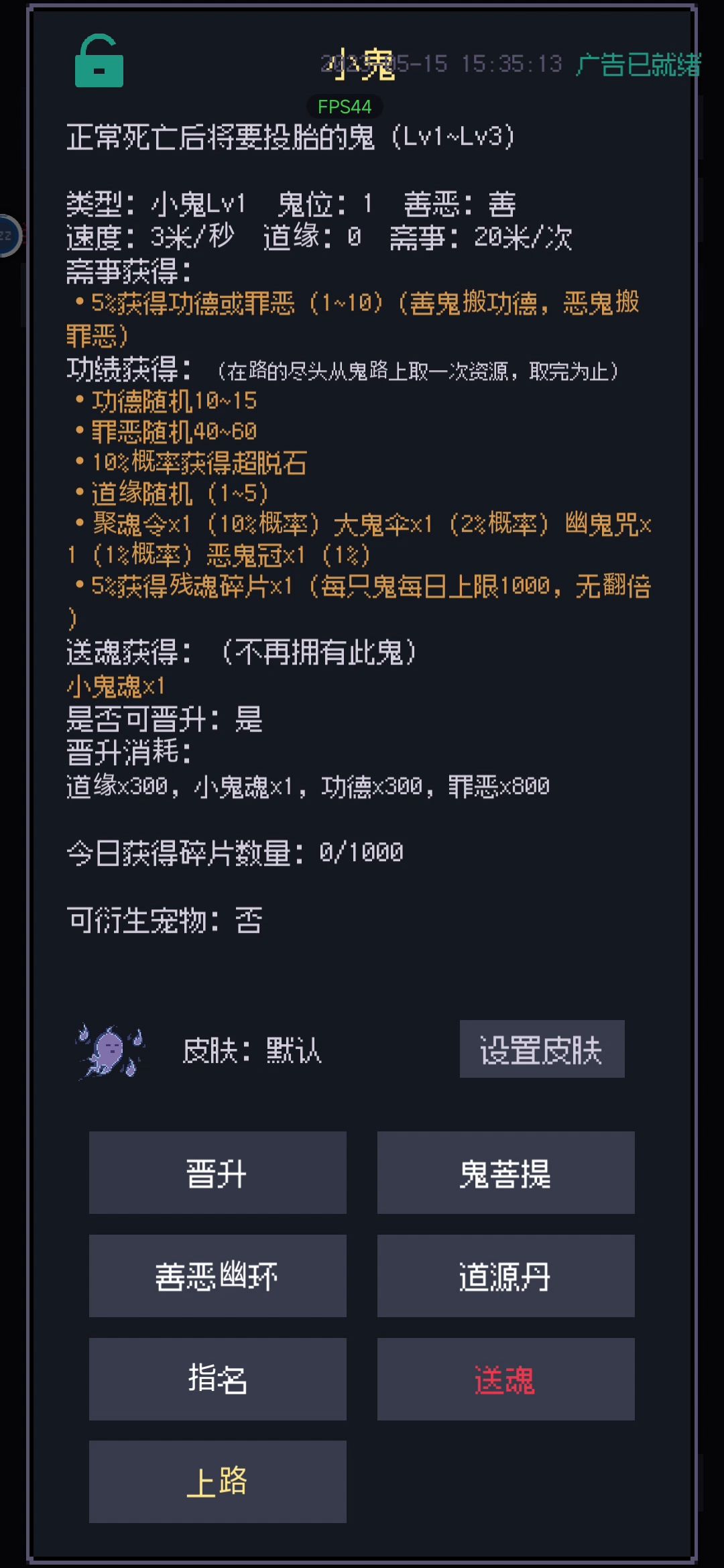Open the 设置皮肤 skin settings
This screenshot has width=724, height=1568.
[542, 1050]
